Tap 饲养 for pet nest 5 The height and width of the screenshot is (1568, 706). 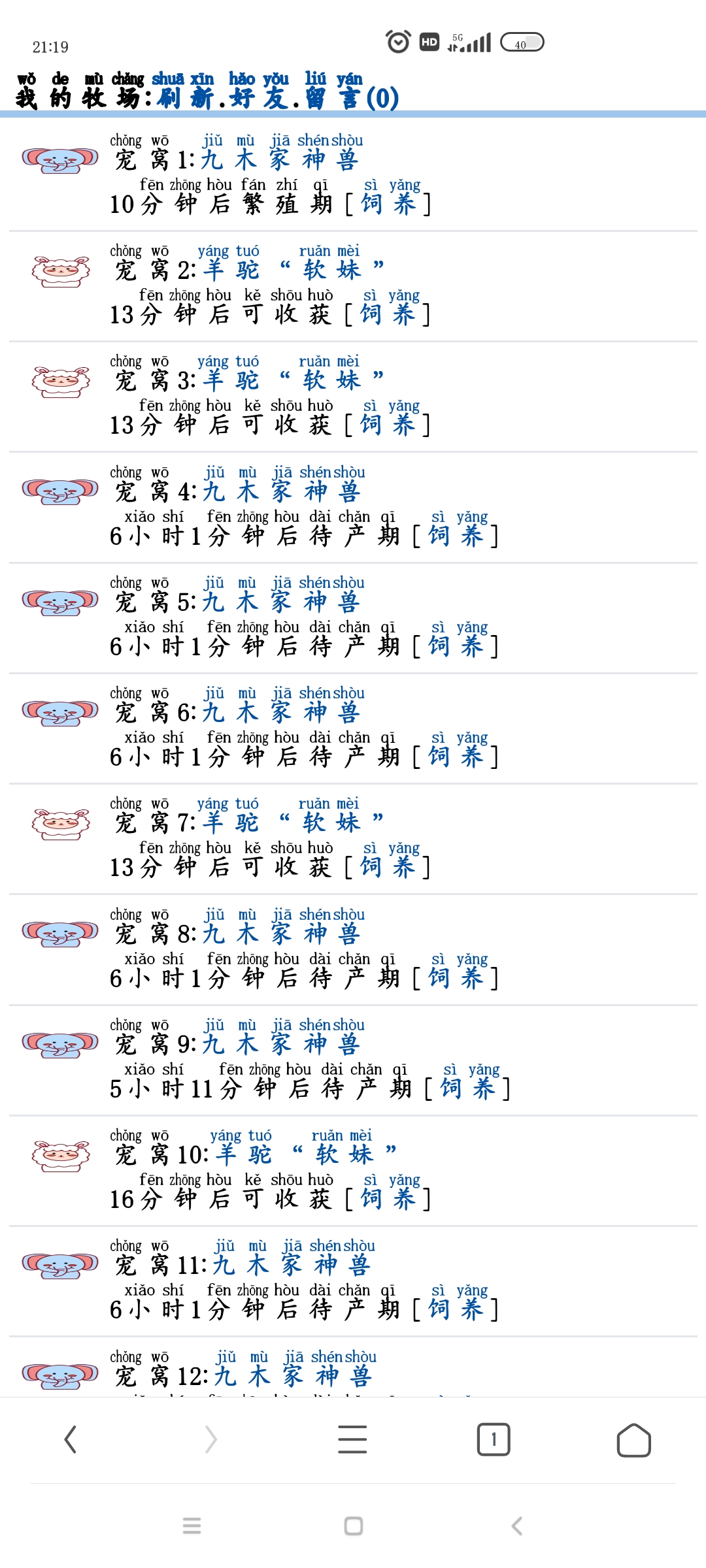456,647
